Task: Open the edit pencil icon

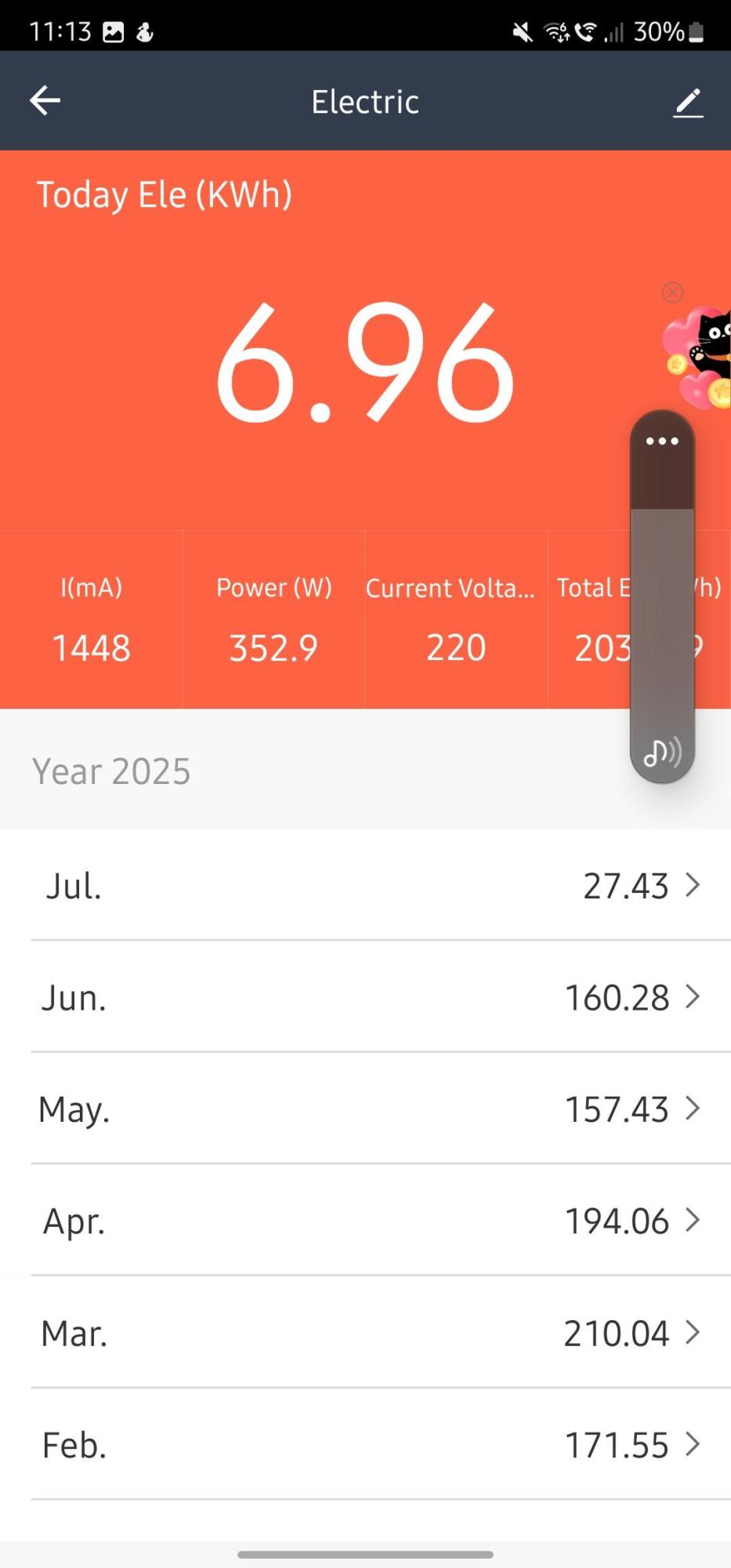Action: point(688,103)
